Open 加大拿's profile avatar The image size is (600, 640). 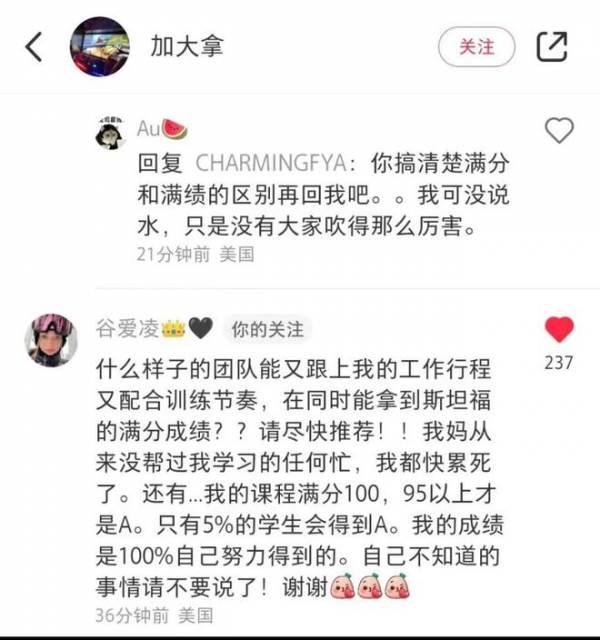(100, 46)
